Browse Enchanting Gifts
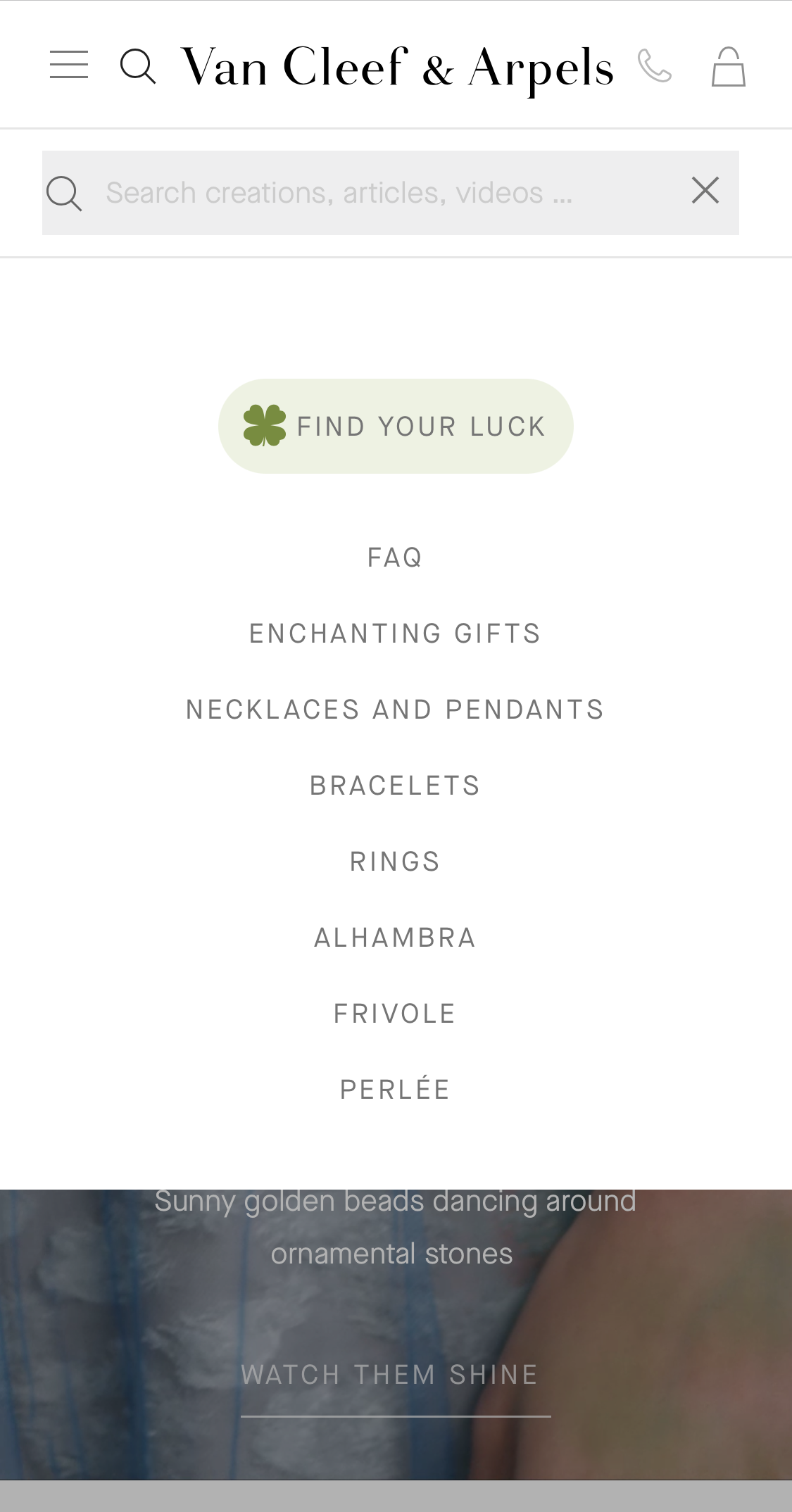792x1512 pixels. [395, 634]
